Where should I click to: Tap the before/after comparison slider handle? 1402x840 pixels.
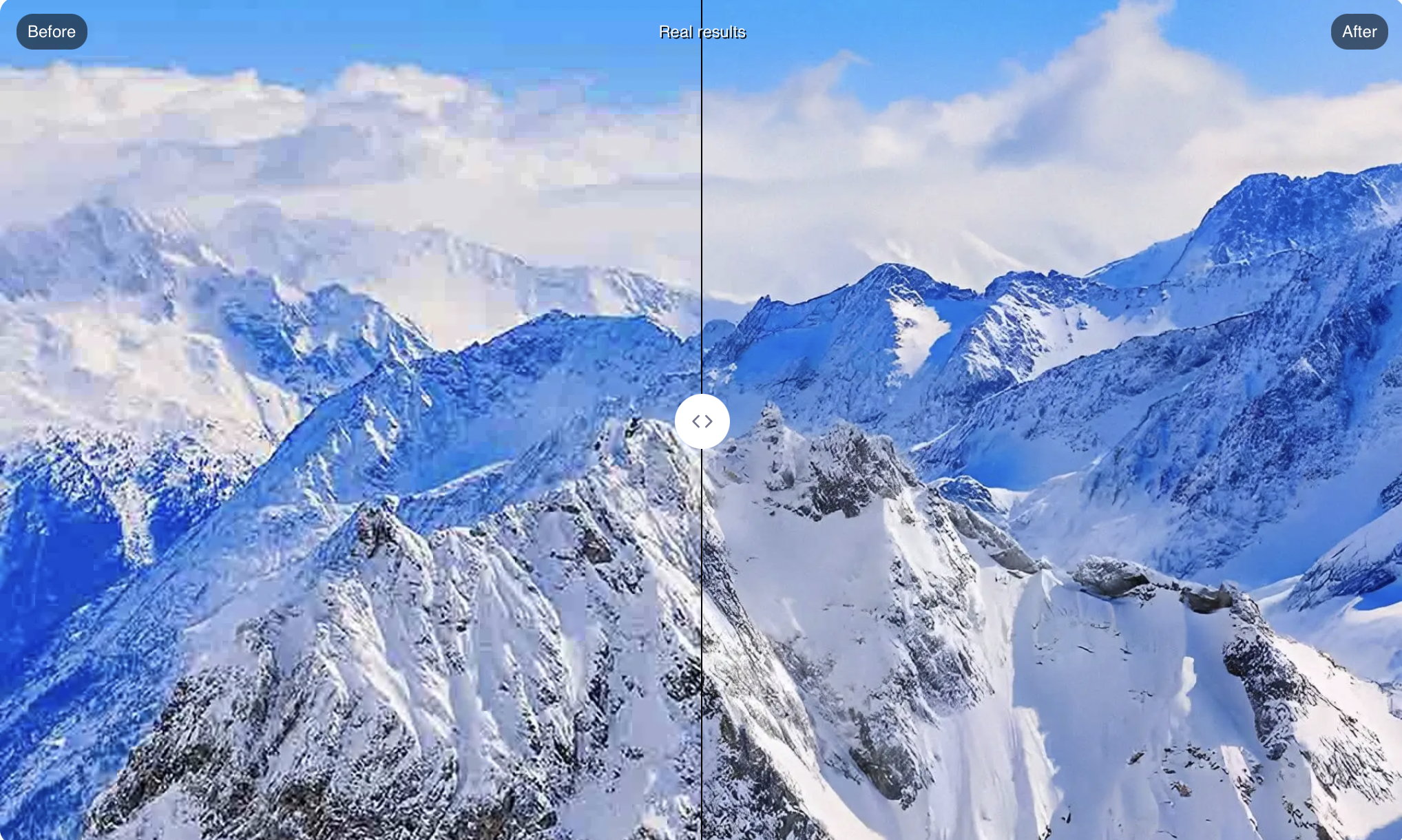pos(702,421)
